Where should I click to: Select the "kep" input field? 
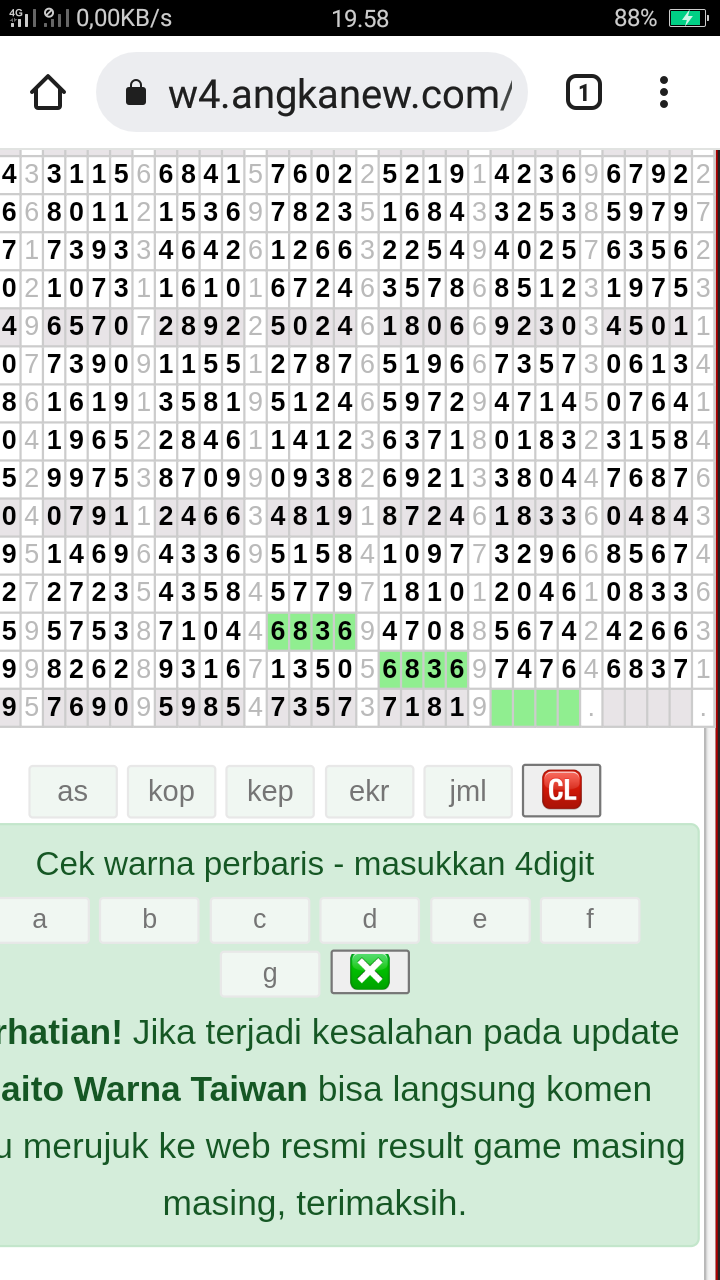(x=270, y=791)
